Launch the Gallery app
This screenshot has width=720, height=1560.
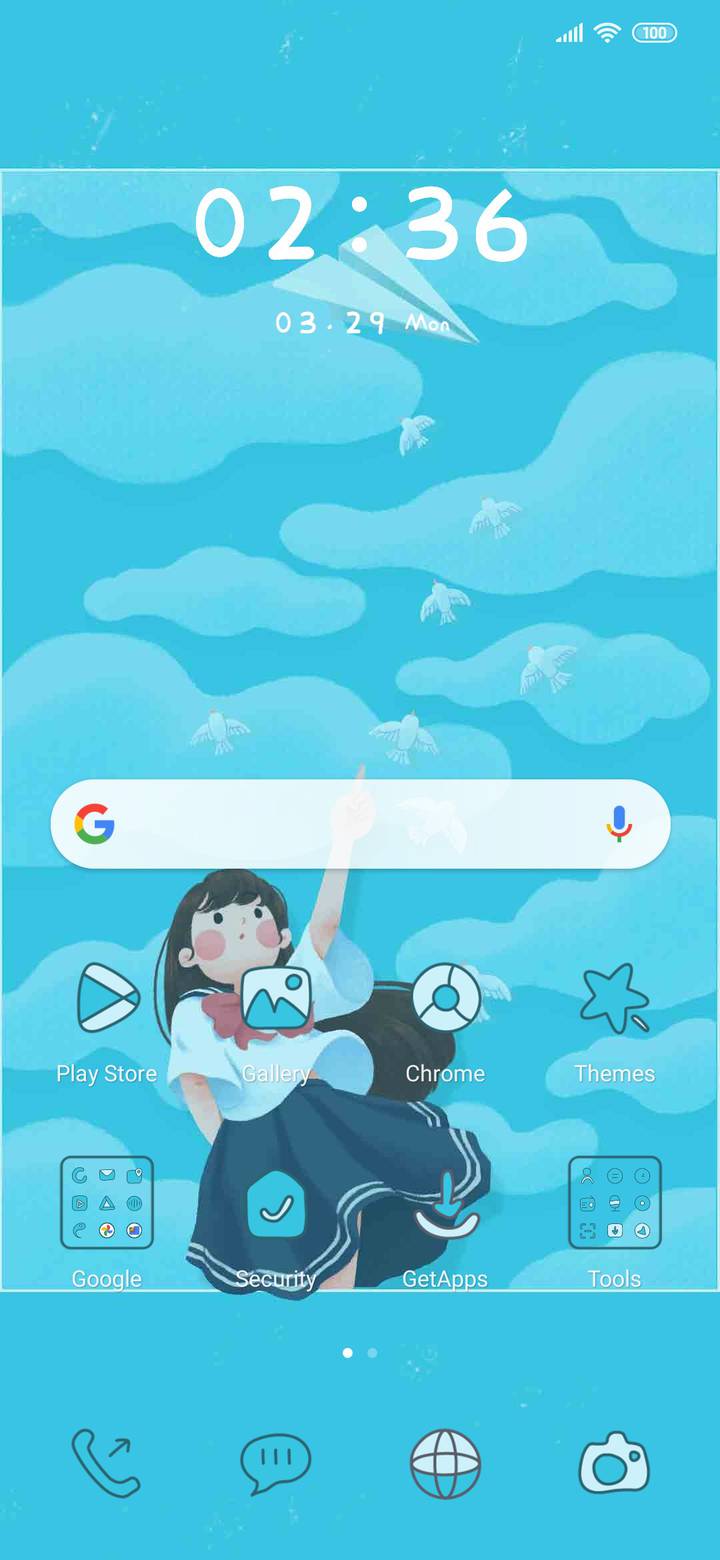(276, 999)
